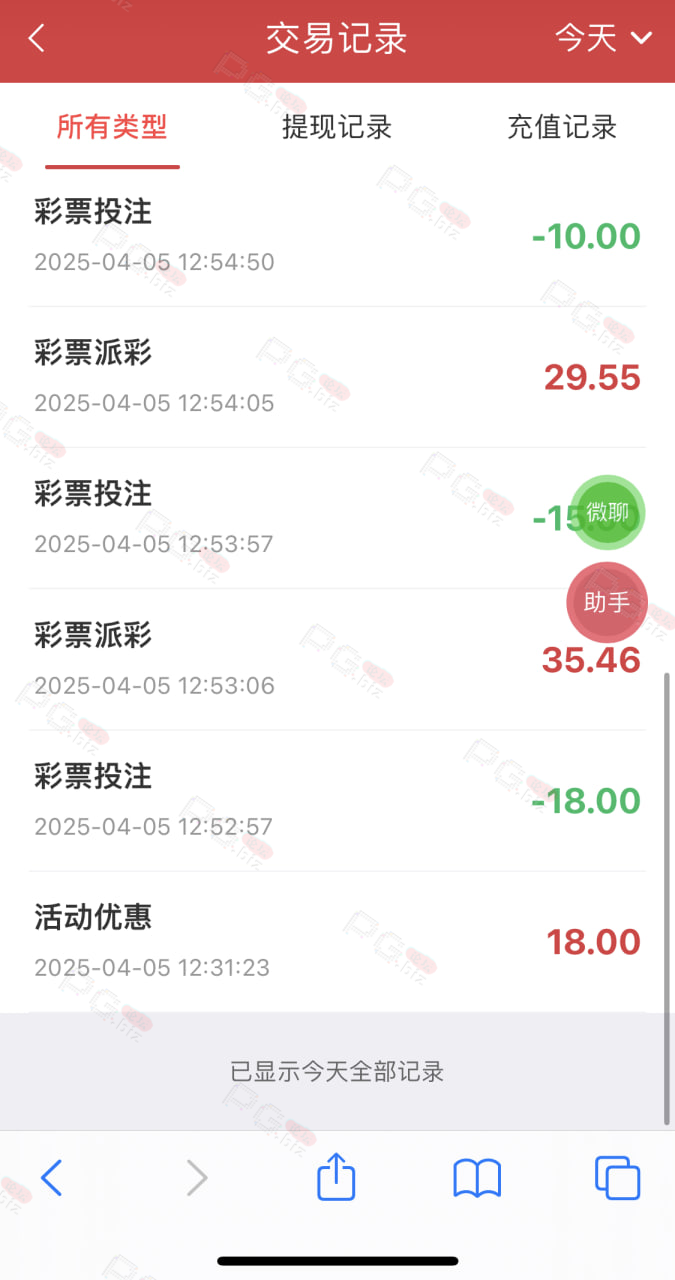This screenshot has width=675, height=1280.
Task: Open the 微聊 floating chat button
Action: click(x=607, y=513)
